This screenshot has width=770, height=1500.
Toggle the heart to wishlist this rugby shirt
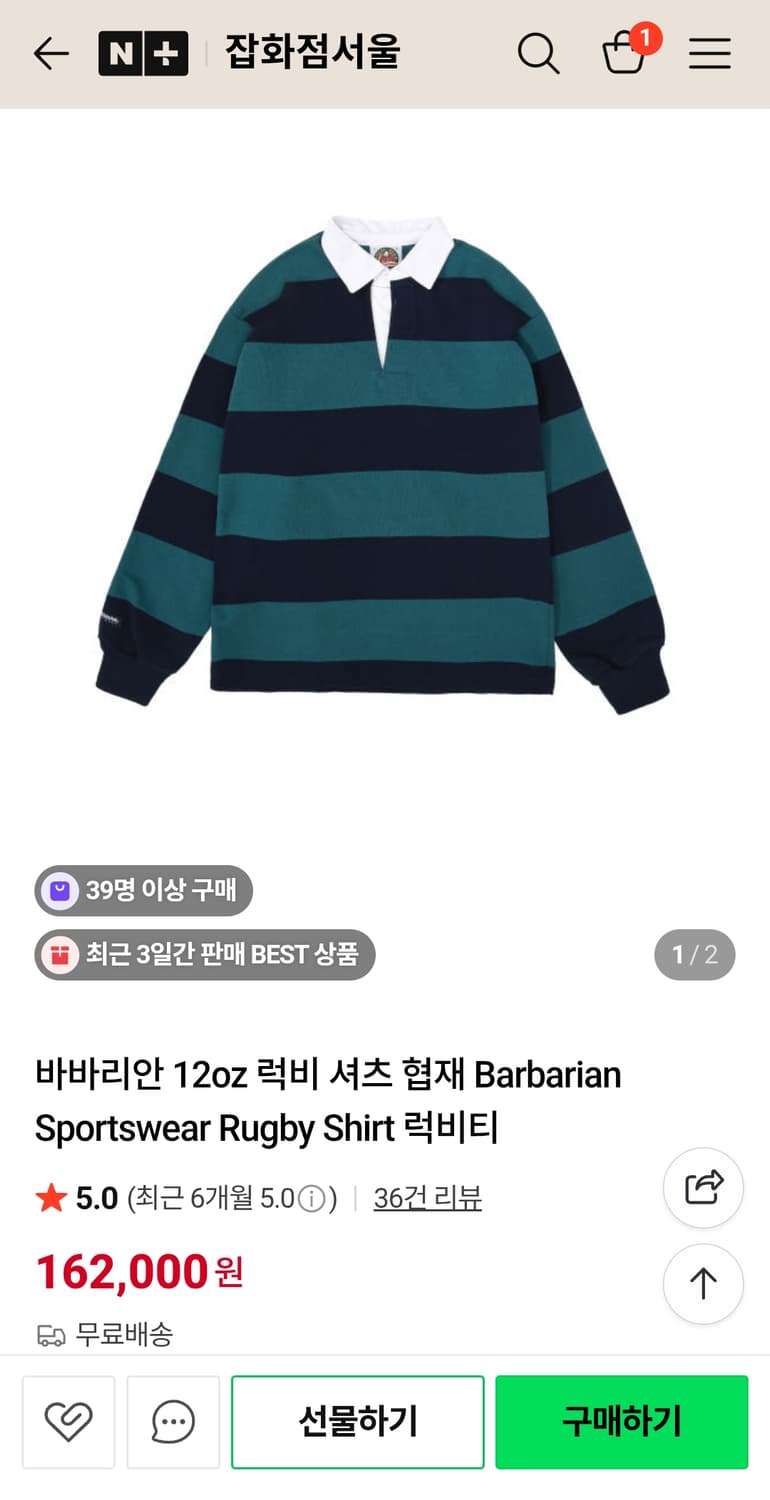coord(68,1422)
